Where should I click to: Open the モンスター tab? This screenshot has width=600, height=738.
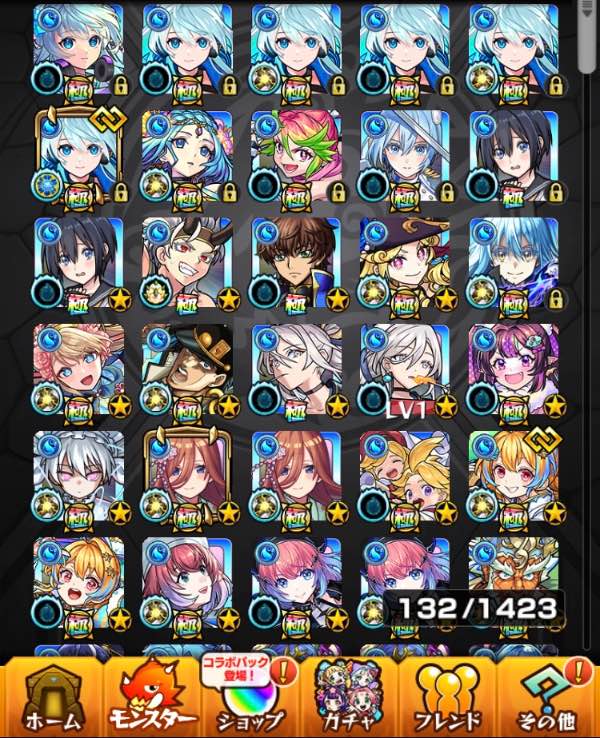[x=152, y=698]
